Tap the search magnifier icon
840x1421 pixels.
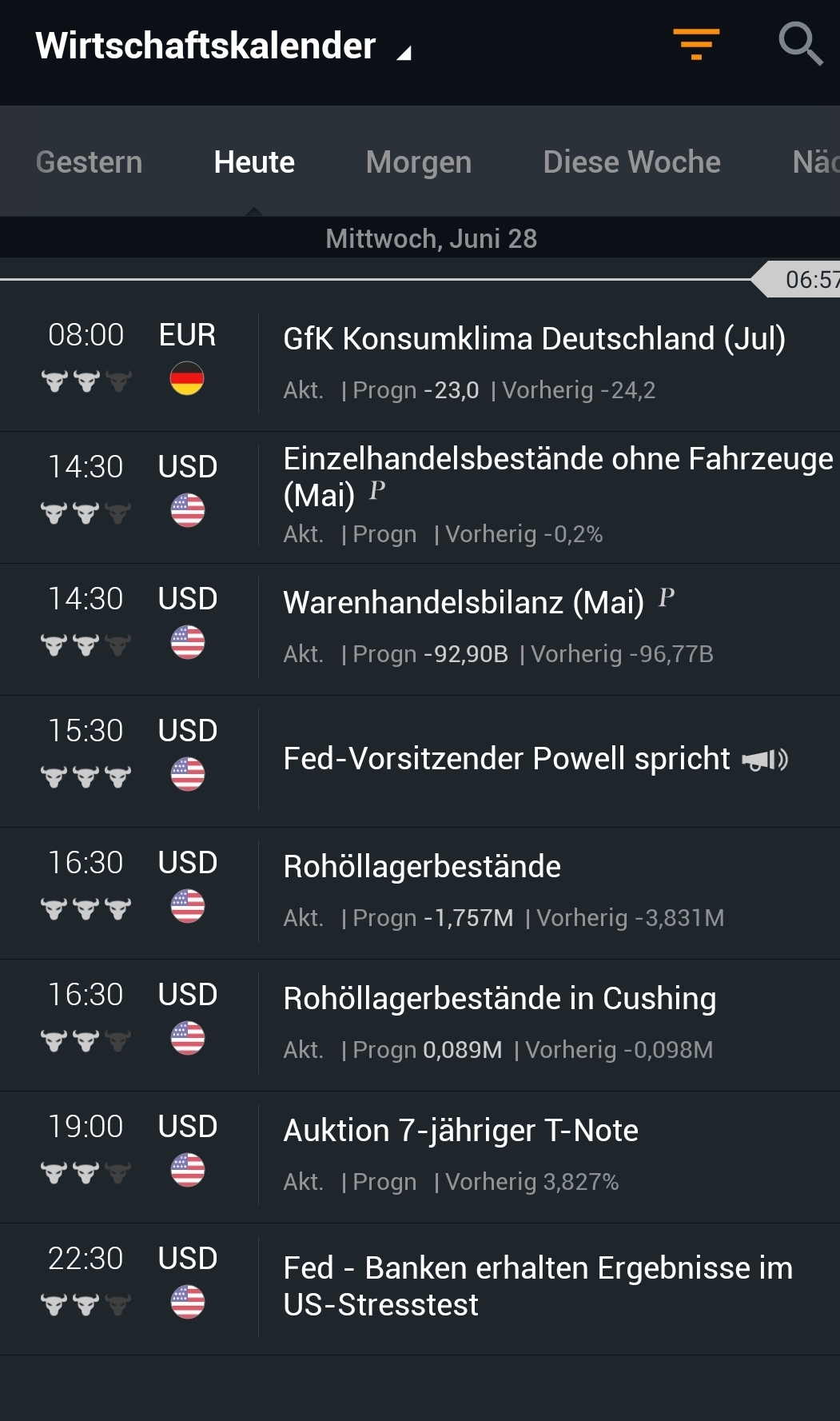click(x=800, y=44)
